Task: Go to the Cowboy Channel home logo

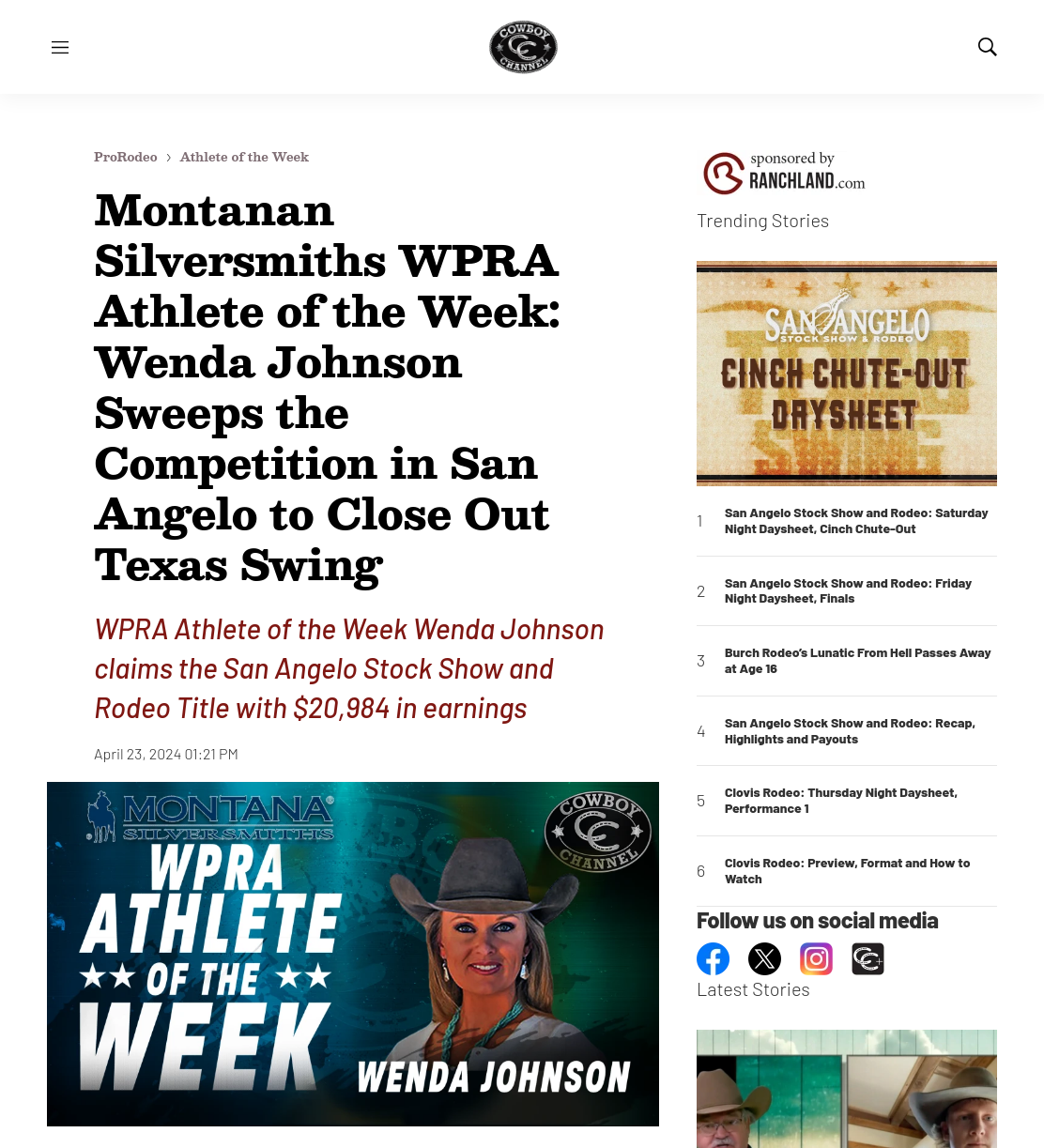Action: point(523,47)
